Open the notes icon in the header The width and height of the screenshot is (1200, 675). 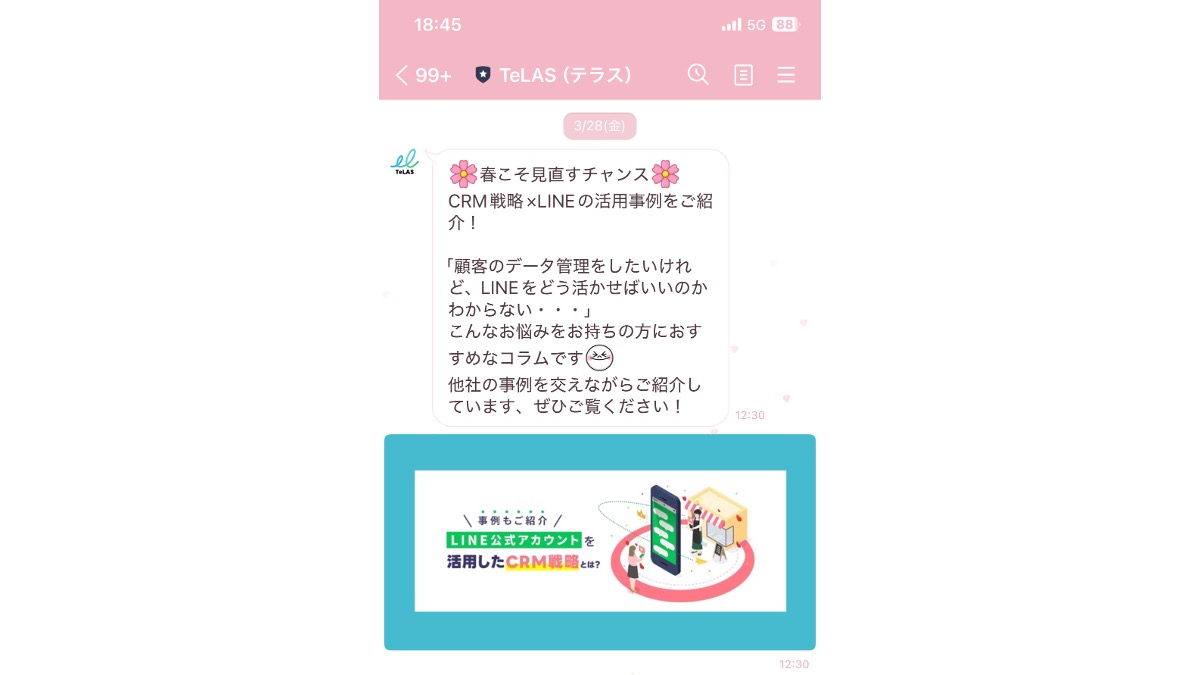pyautogui.click(x=743, y=75)
